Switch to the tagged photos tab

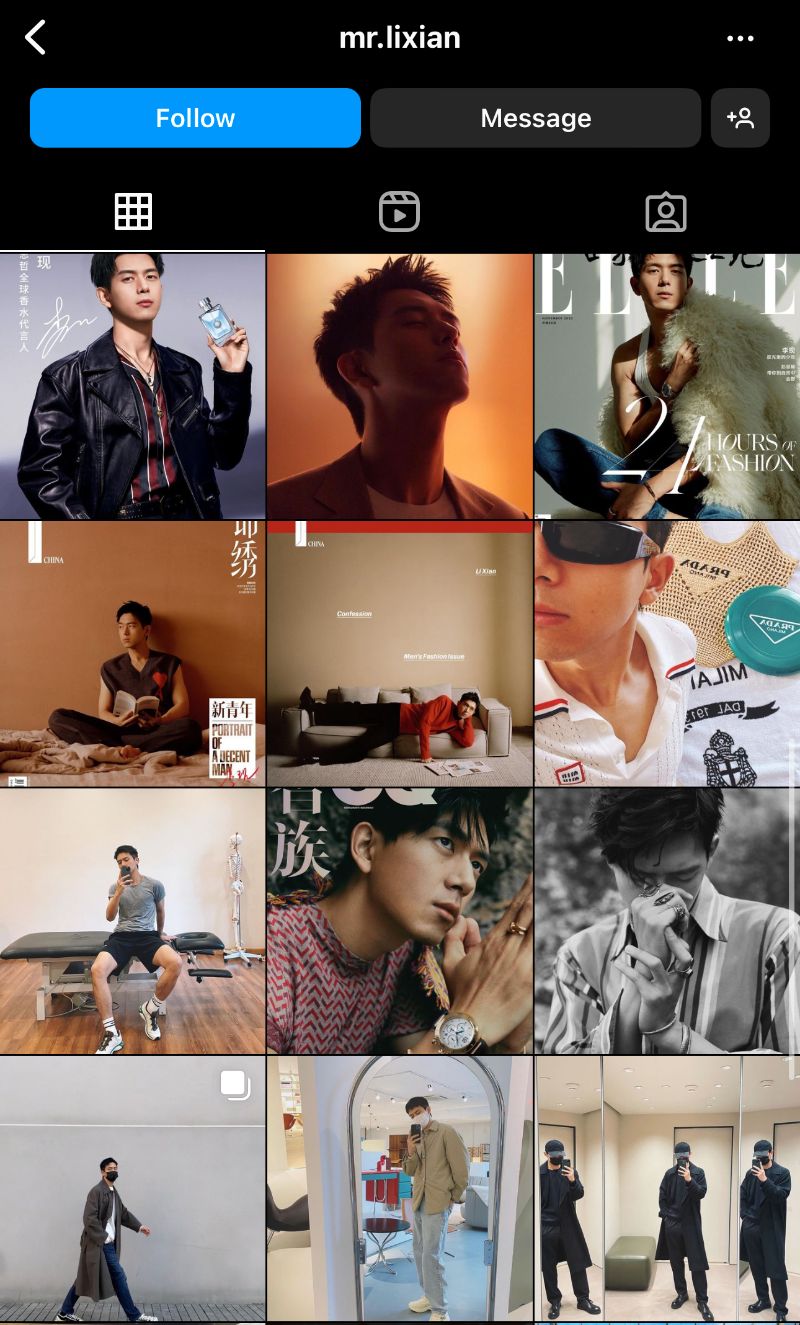pyautogui.click(x=666, y=212)
